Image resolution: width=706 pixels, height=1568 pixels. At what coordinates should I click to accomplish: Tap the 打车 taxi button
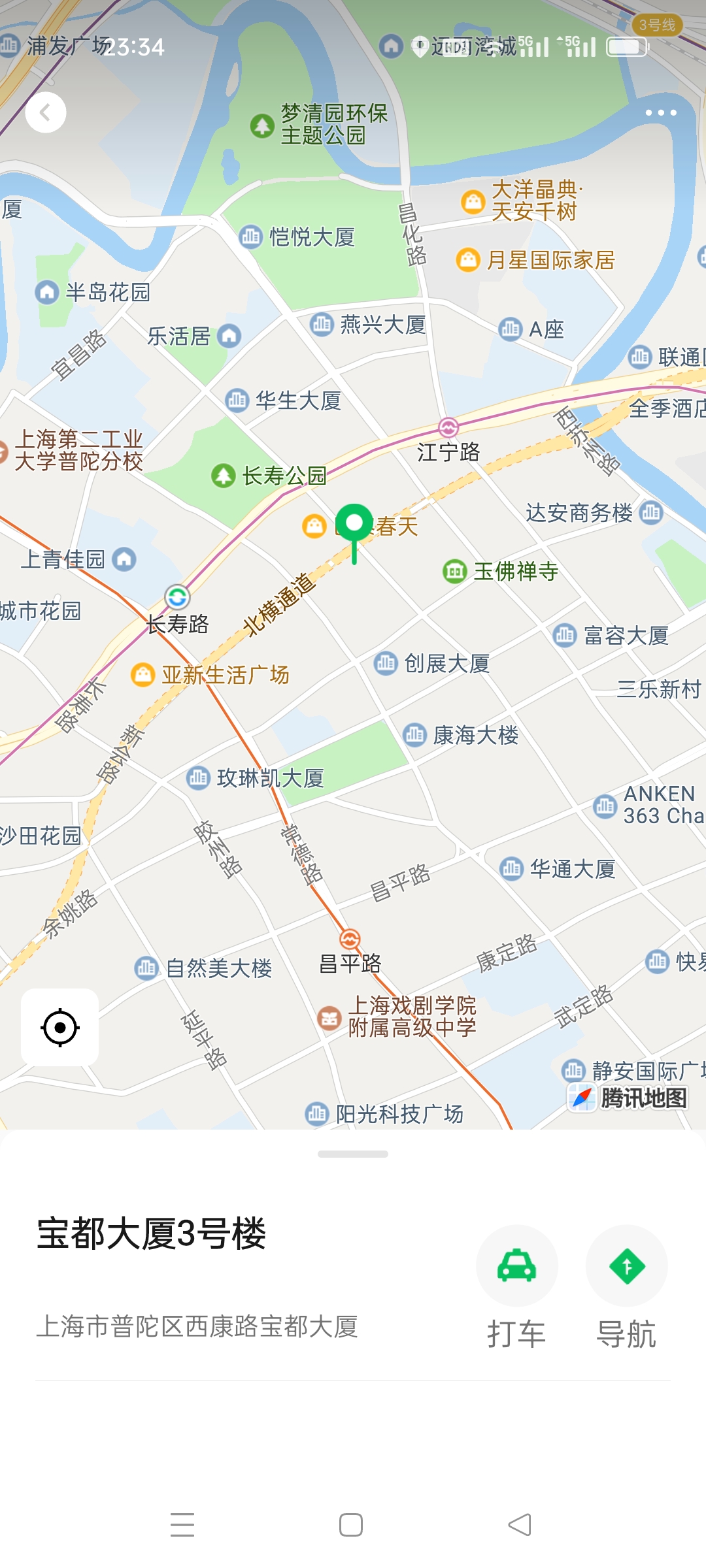pos(516,1267)
